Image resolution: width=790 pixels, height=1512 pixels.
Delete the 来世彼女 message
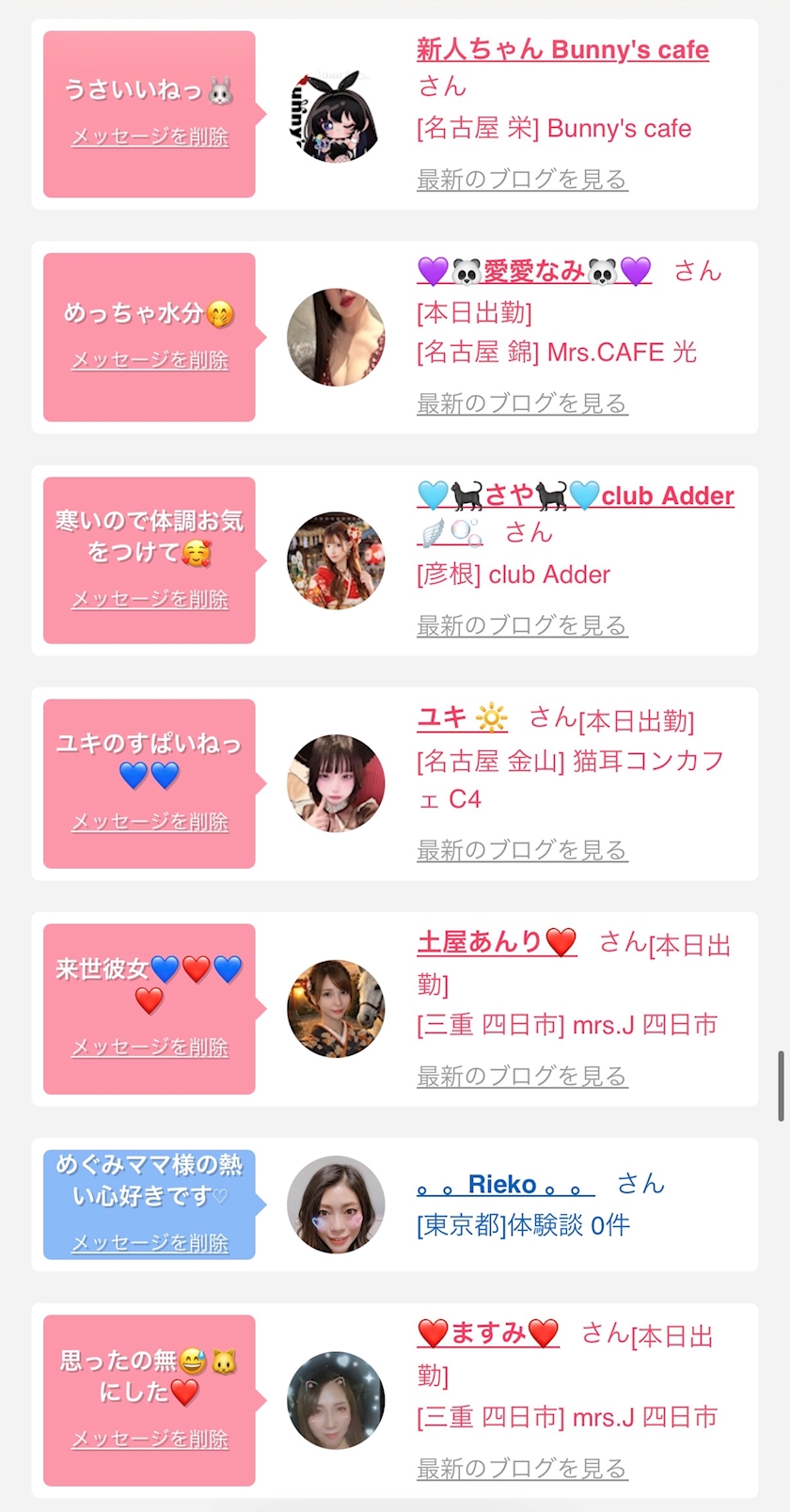(150, 1047)
